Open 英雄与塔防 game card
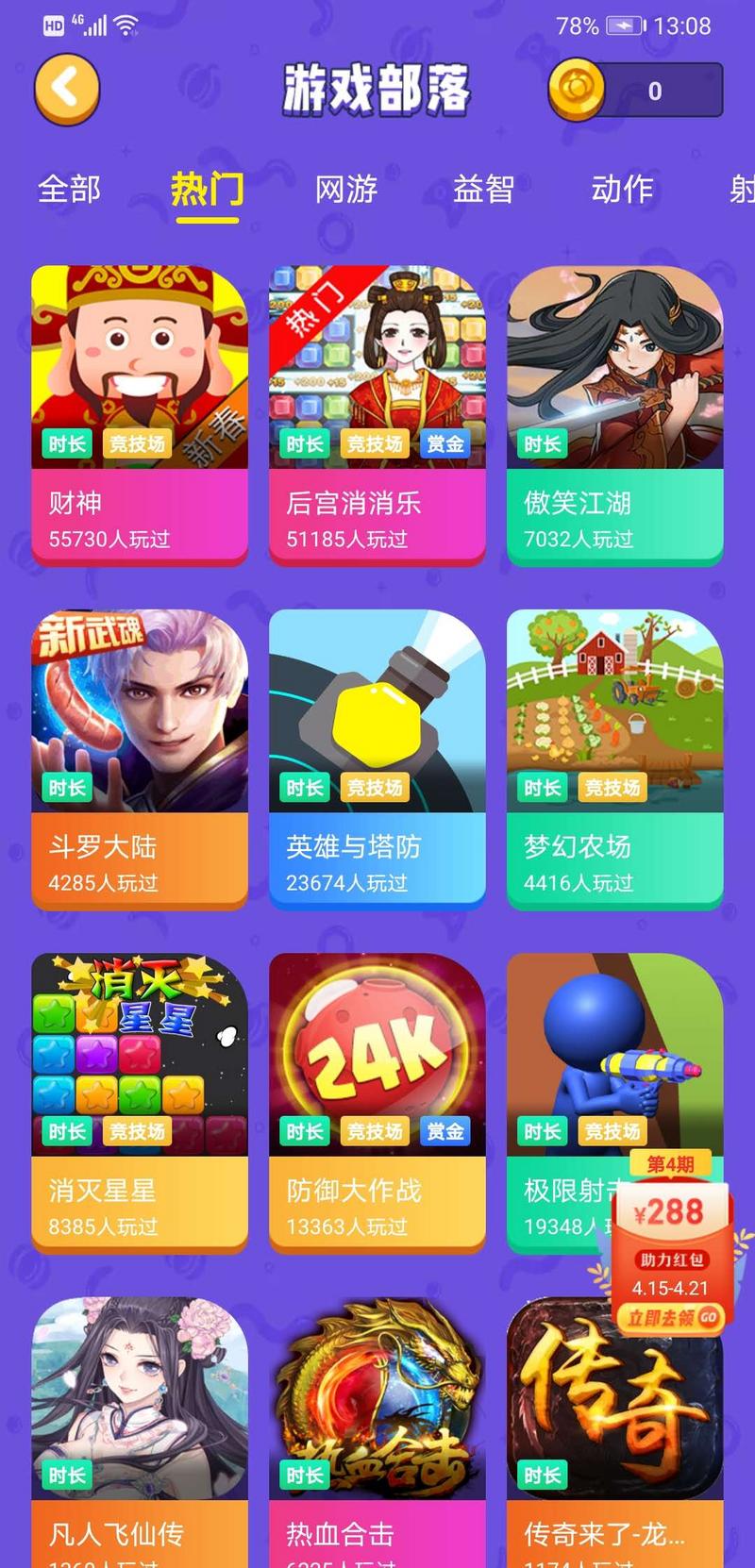Screen dimensions: 755x1568 coord(377,759)
